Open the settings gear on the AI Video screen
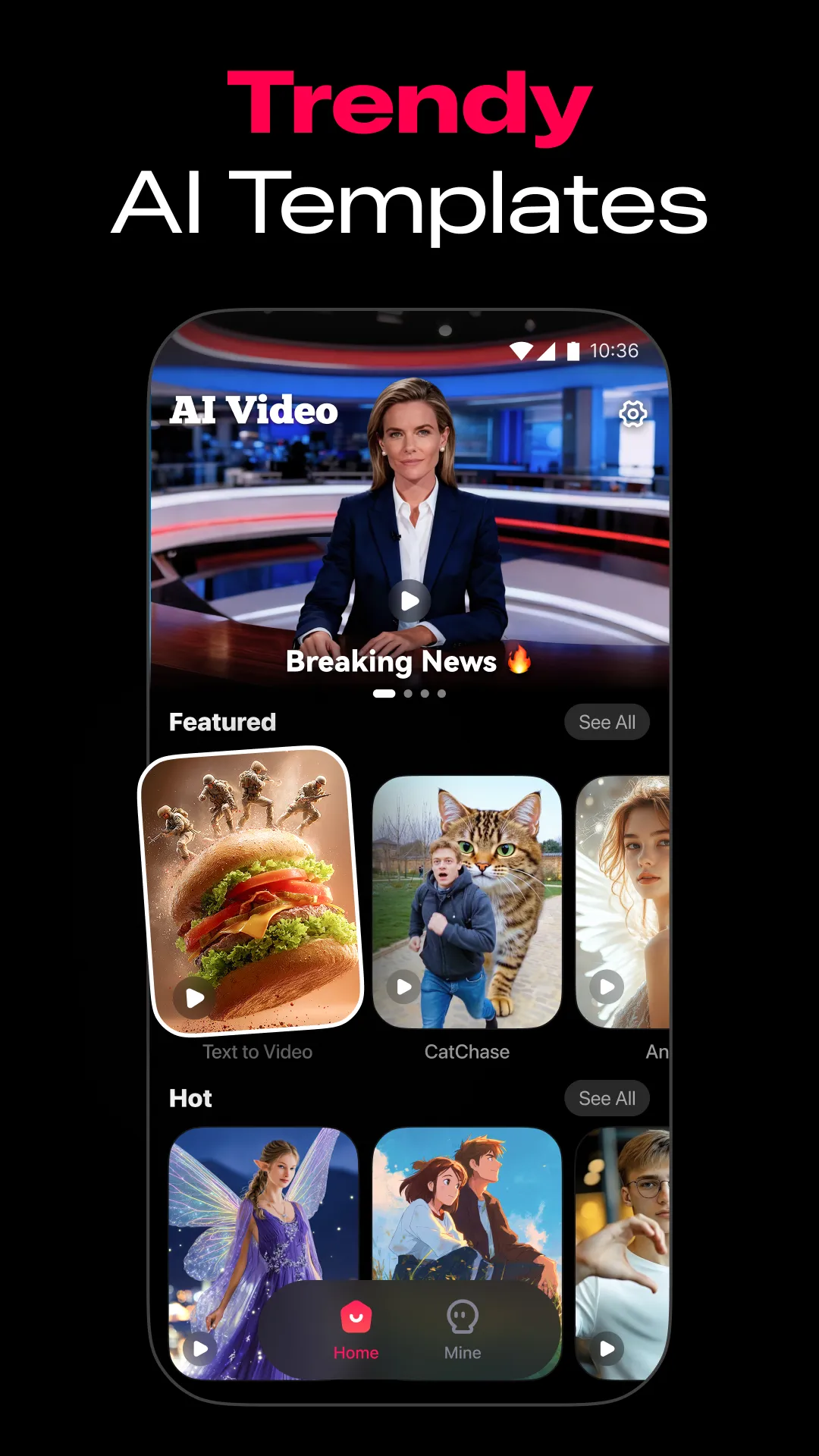Image resolution: width=819 pixels, height=1456 pixels. click(634, 413)
